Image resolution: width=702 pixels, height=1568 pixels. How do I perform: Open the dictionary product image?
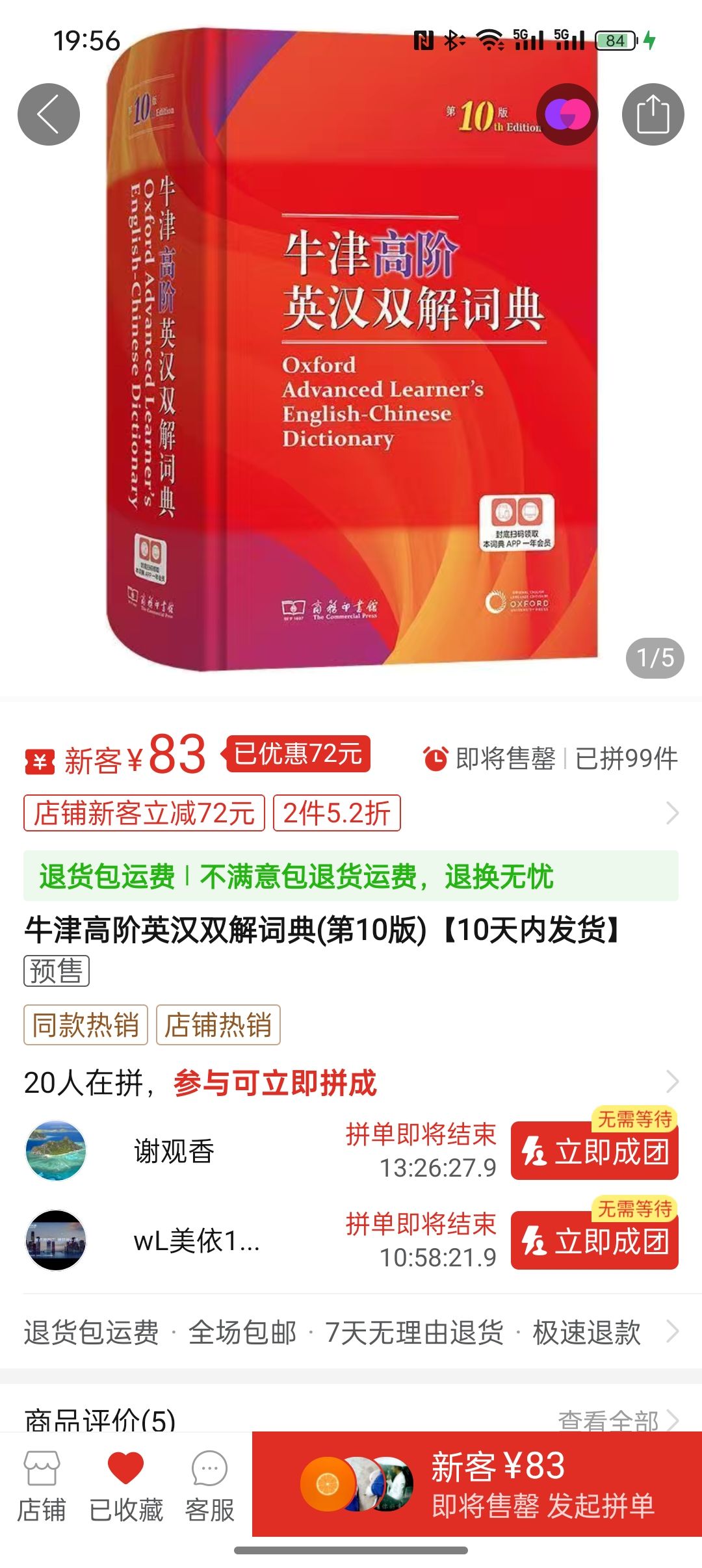[x=351, y=351]
